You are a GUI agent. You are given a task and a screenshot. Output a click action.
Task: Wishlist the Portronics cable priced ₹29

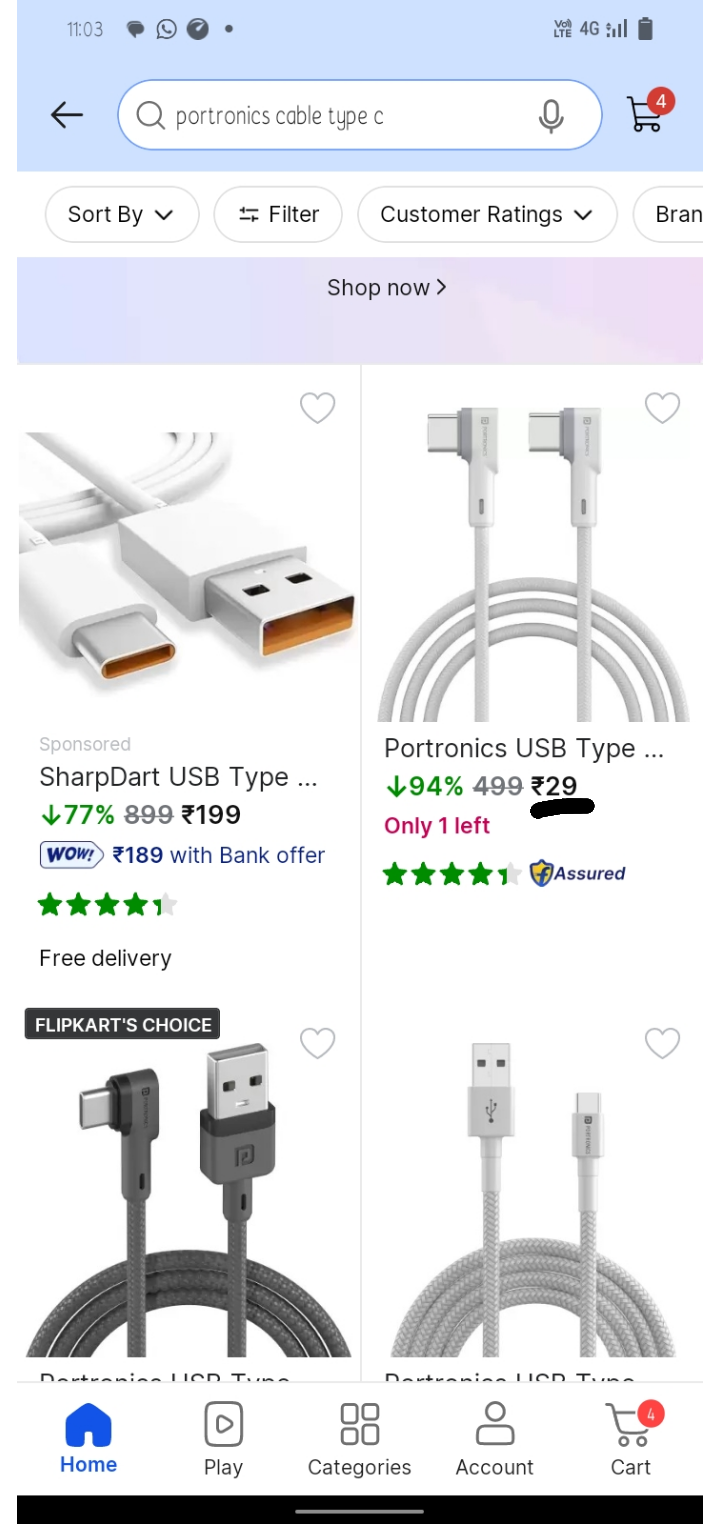click(x=662, y=408)
